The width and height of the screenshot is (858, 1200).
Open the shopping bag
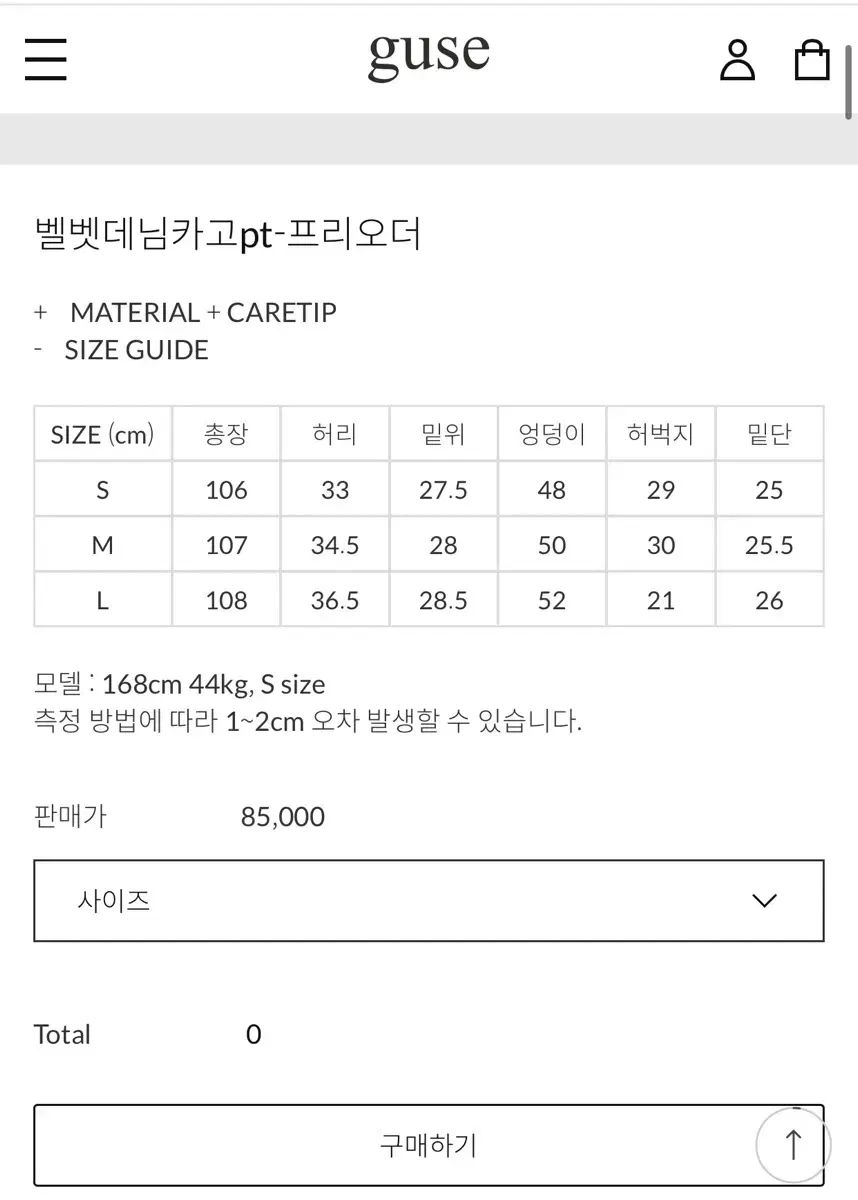pyautogui.click(x=811, y=60)
